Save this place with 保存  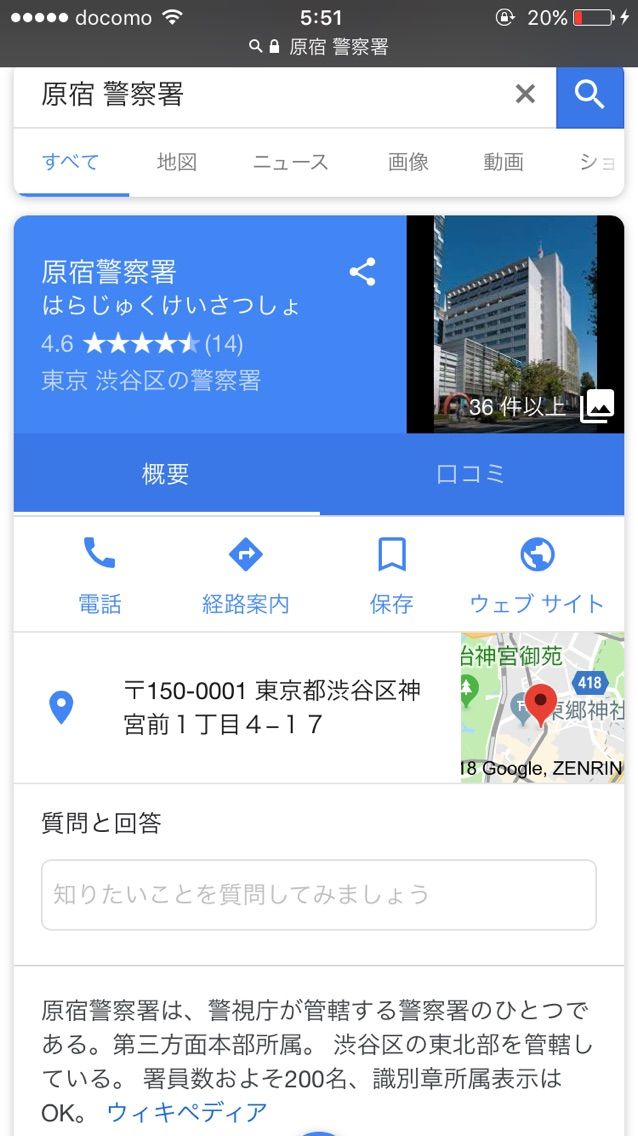pos(391,574)
